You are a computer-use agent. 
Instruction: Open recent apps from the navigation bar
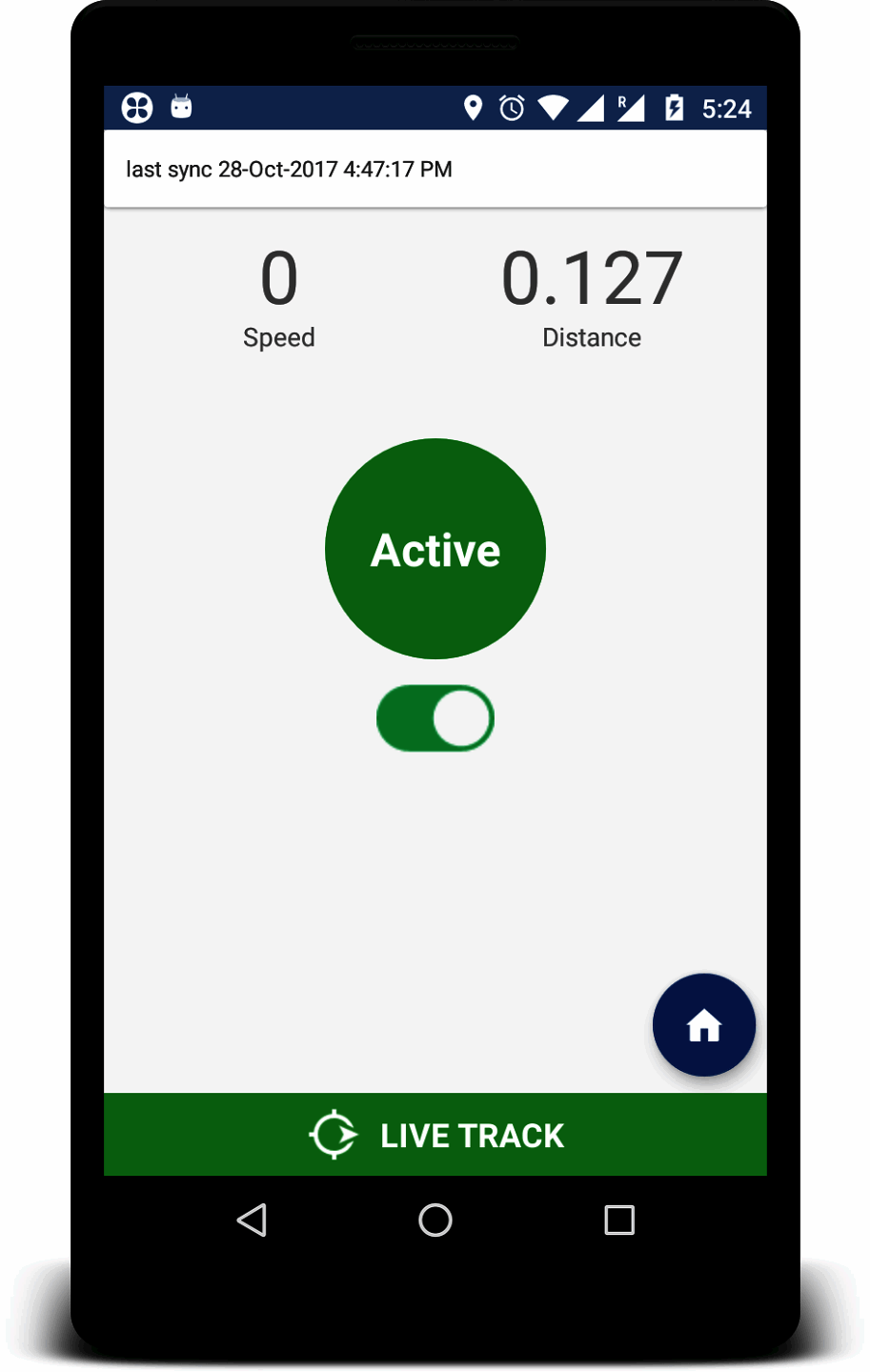(619, 1220)
